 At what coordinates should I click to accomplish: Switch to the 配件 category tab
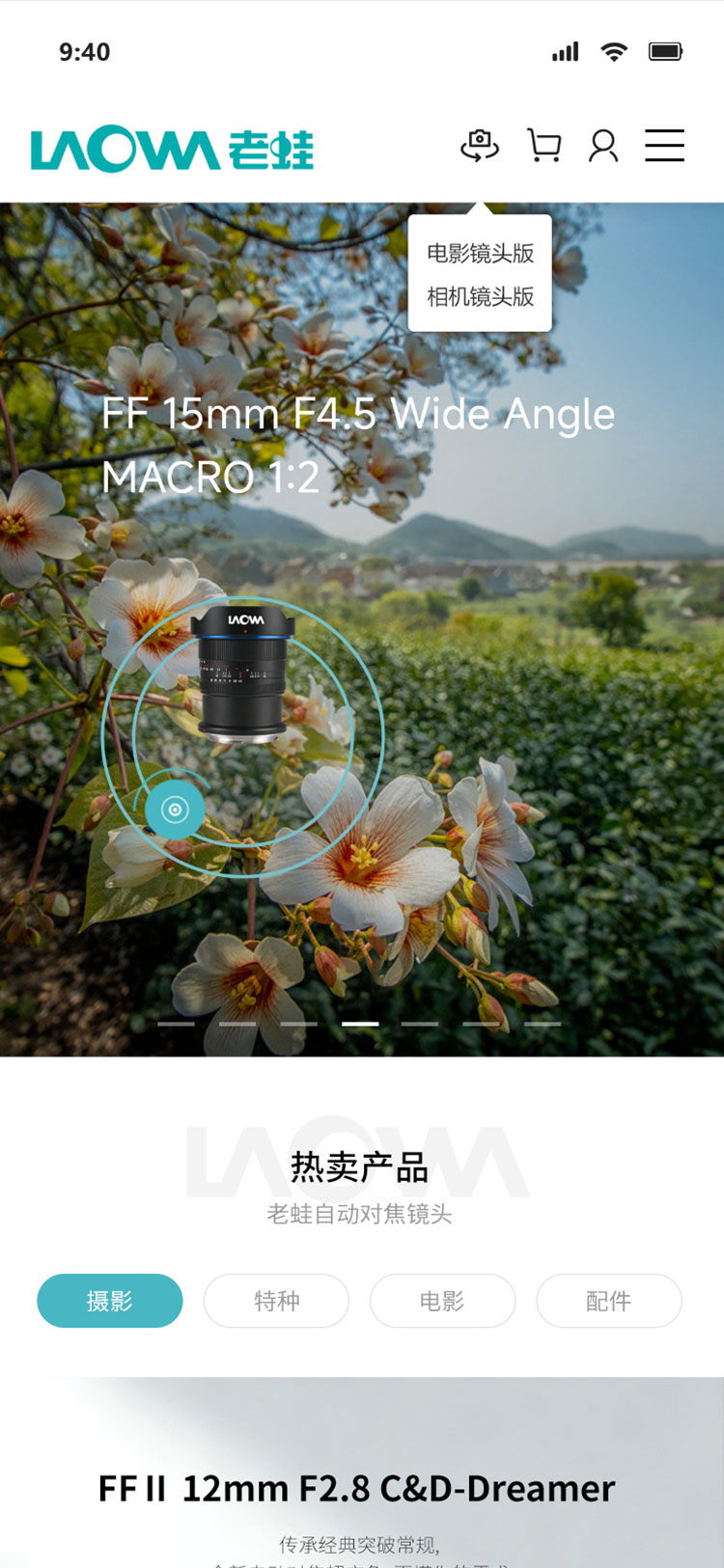point(608,1301)
